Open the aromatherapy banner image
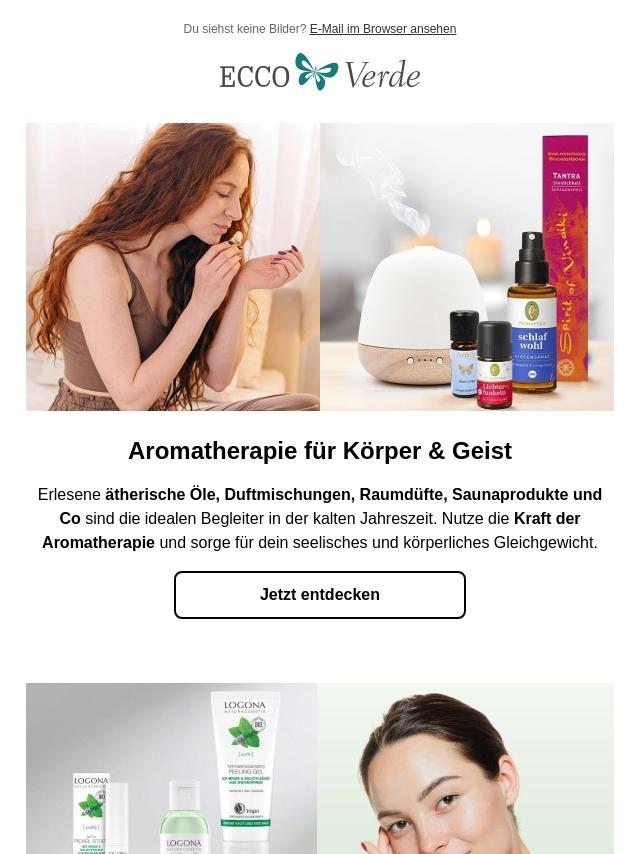Screen dimensions: 640x854 [x=320, y=267]
